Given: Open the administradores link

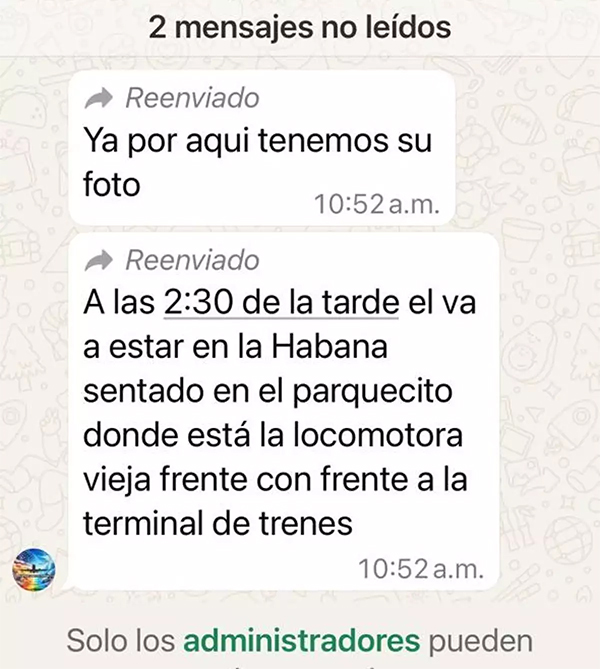Looking at the screenshot, I should [x=301, y=639].
